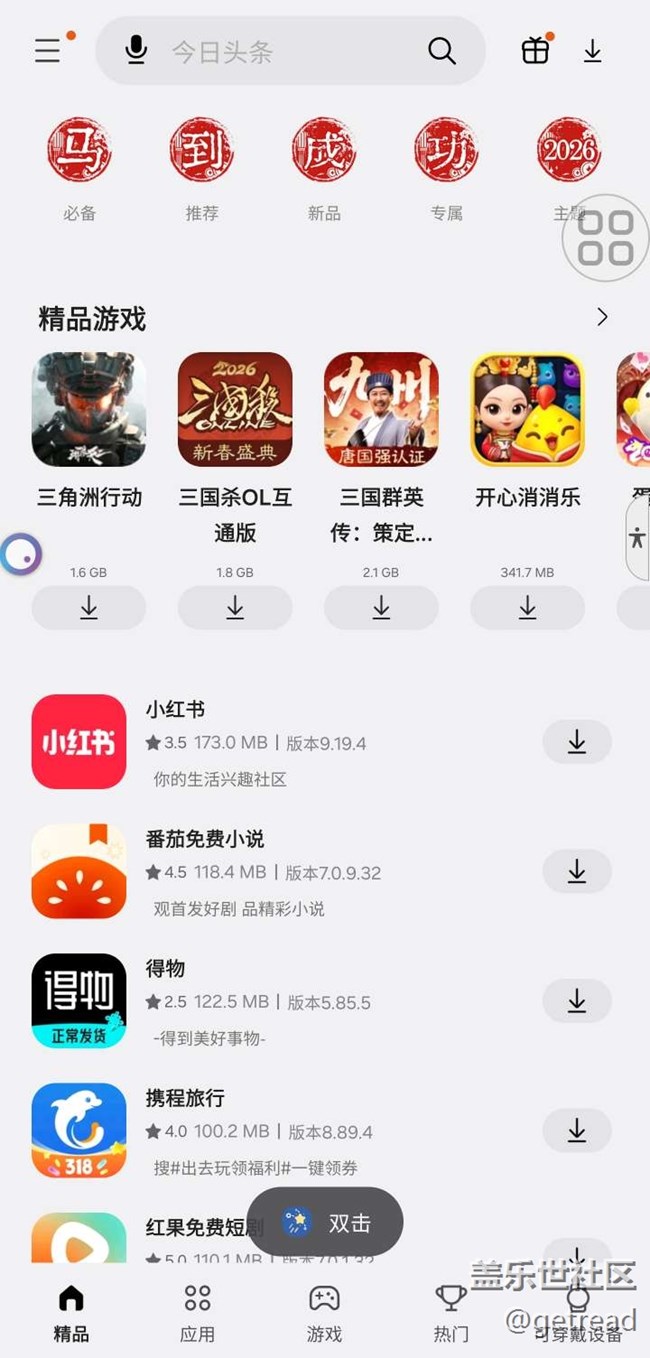Download 番茄免费小说
The width and height of the screenshot is (650, 1358).
coord(576,872)
